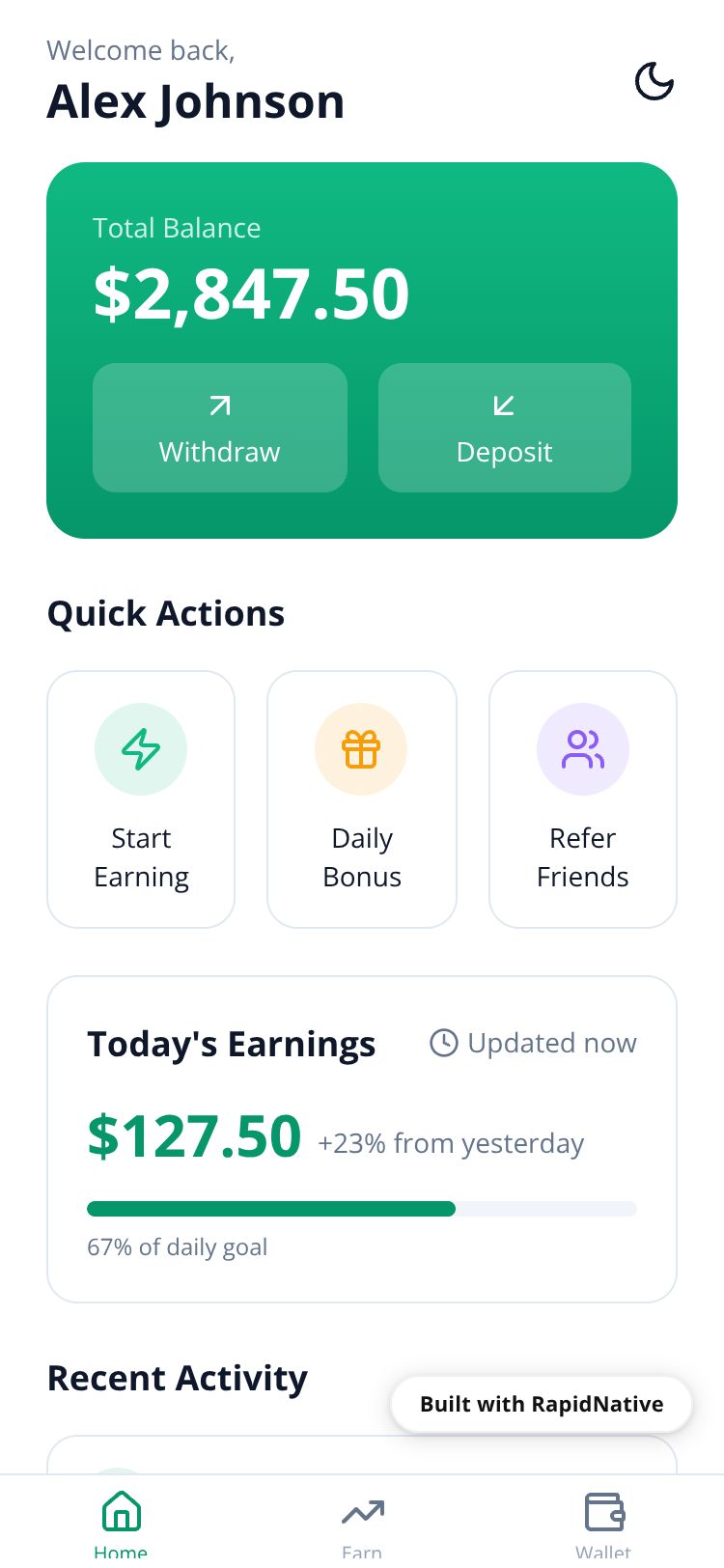Open the Today's Earnings card

point(361,1138)
